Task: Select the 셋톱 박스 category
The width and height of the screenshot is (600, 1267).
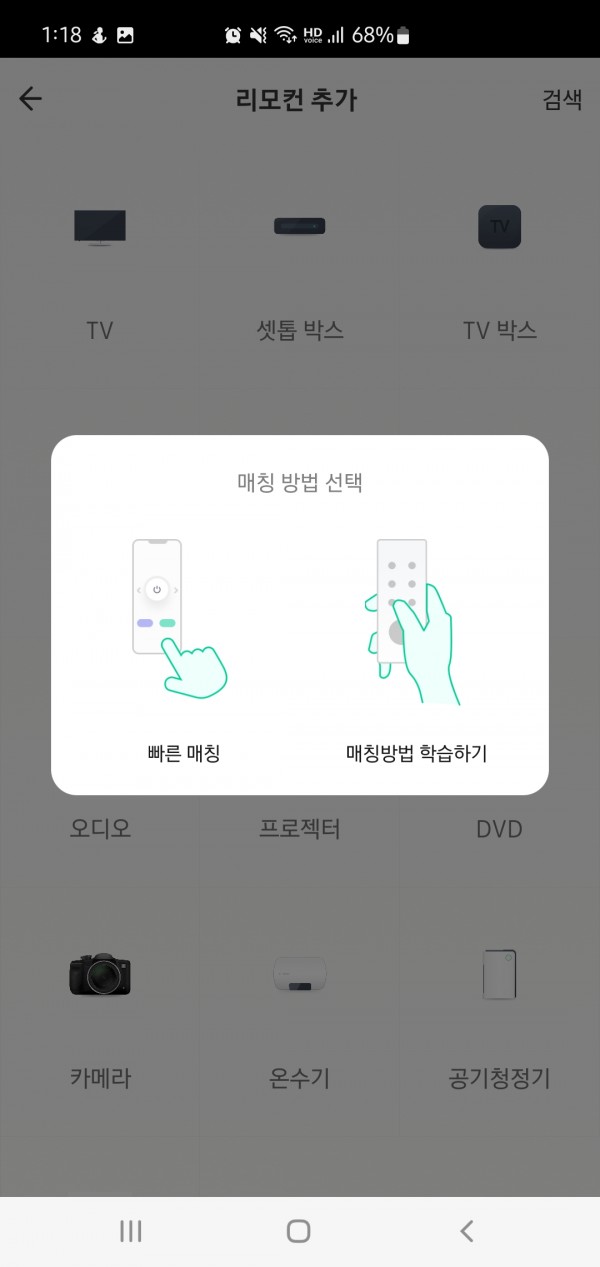Action: [299, 270]
